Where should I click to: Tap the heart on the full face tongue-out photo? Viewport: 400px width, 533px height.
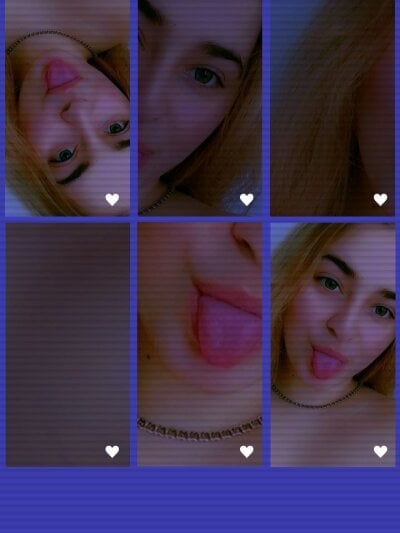(x=381, y=451)
